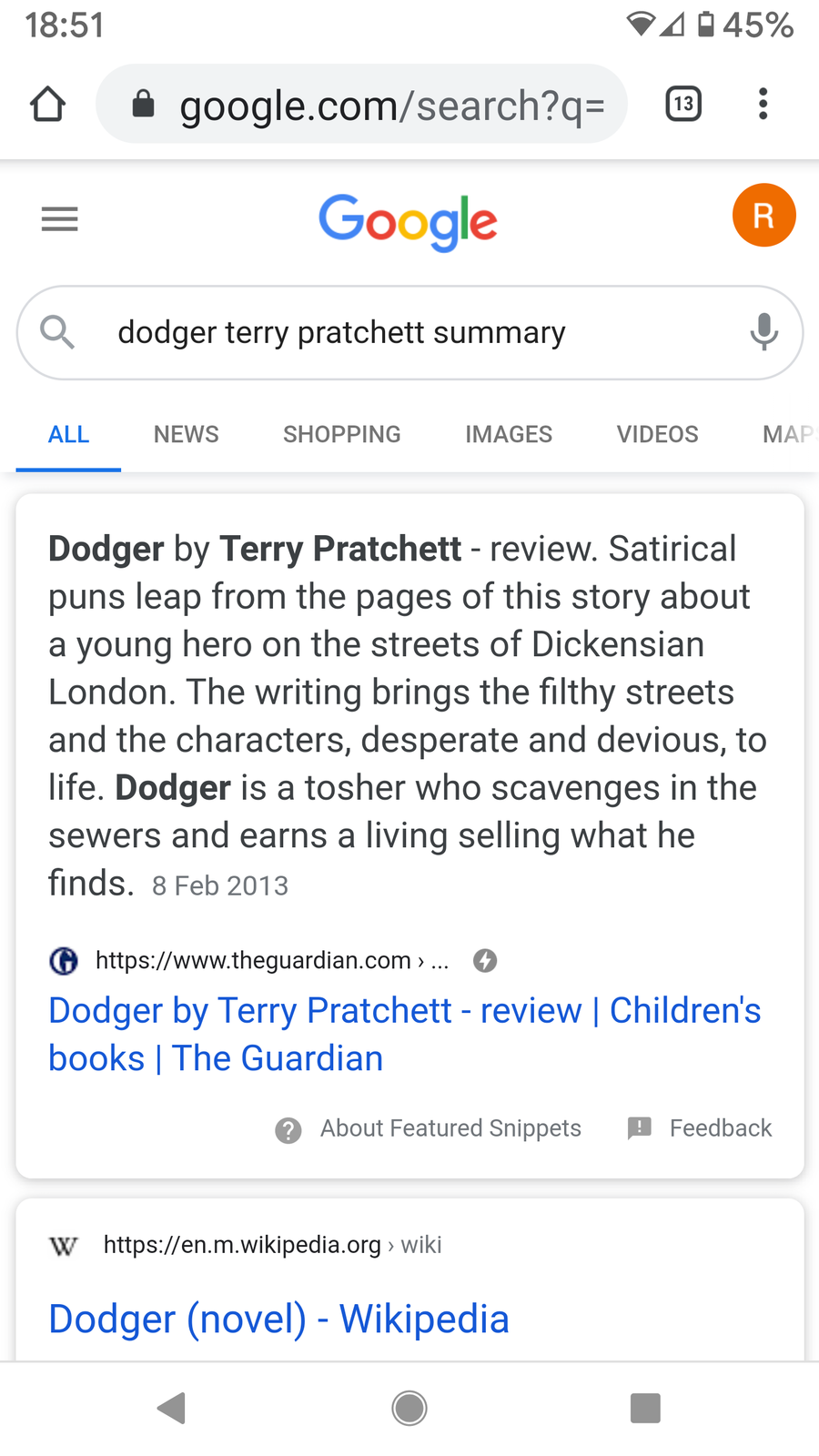Open the Google account profile avatar
Viewport: 819px width, 1456px height.
pyautogui.click(x=763, y=216)
